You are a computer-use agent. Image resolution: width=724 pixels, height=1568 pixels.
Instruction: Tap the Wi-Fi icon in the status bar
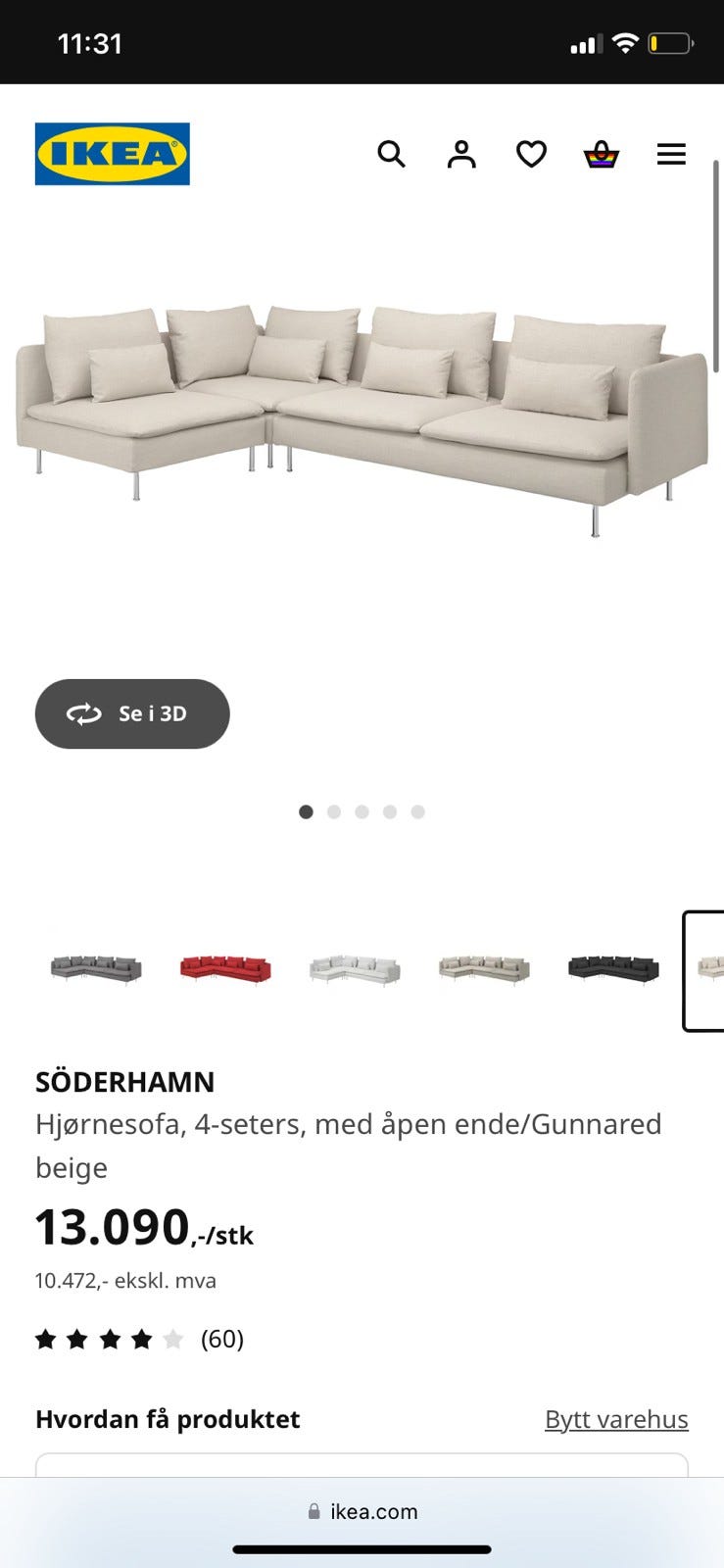point(624,42)
